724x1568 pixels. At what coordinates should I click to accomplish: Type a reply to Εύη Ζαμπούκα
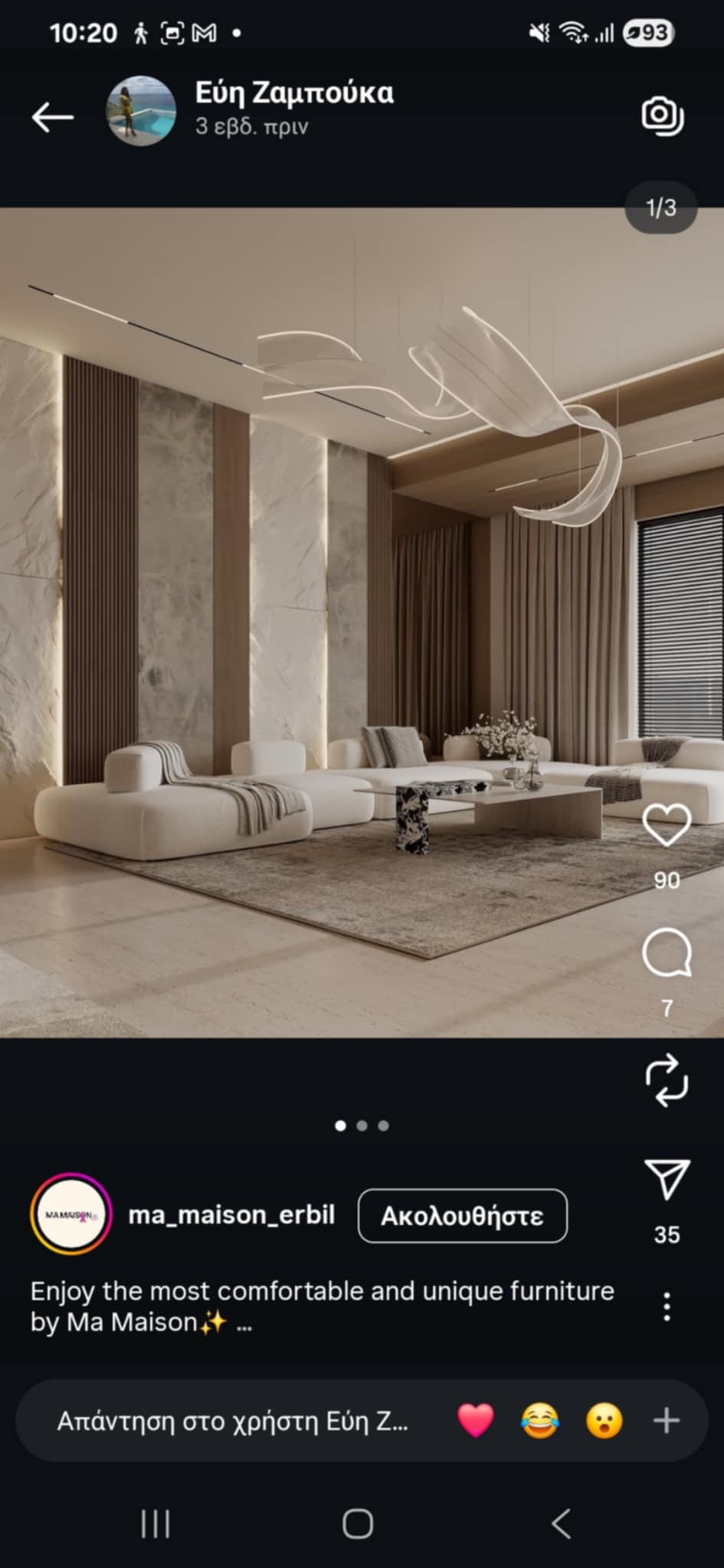pyautogui.click(x=232, y=1422)
